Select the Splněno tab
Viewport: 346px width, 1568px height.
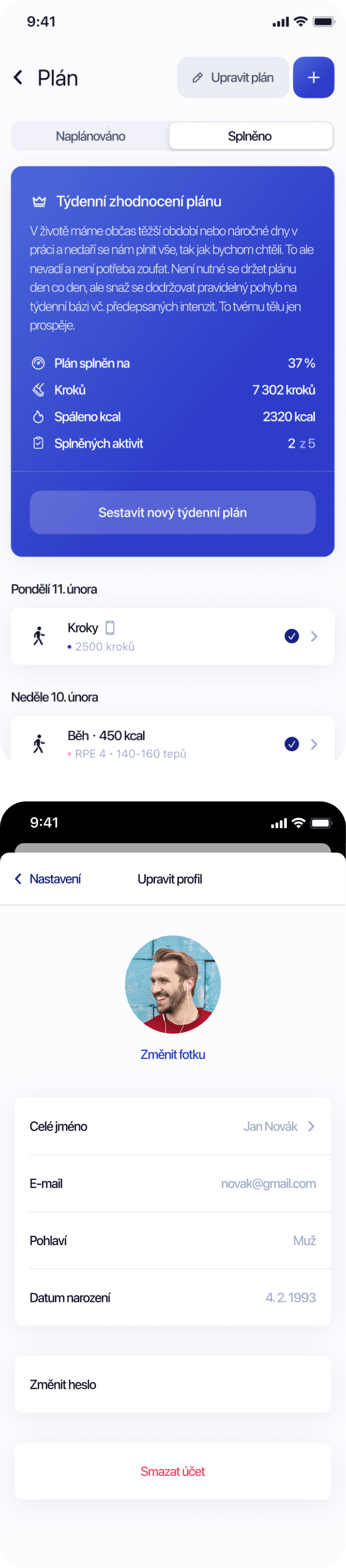250,136
